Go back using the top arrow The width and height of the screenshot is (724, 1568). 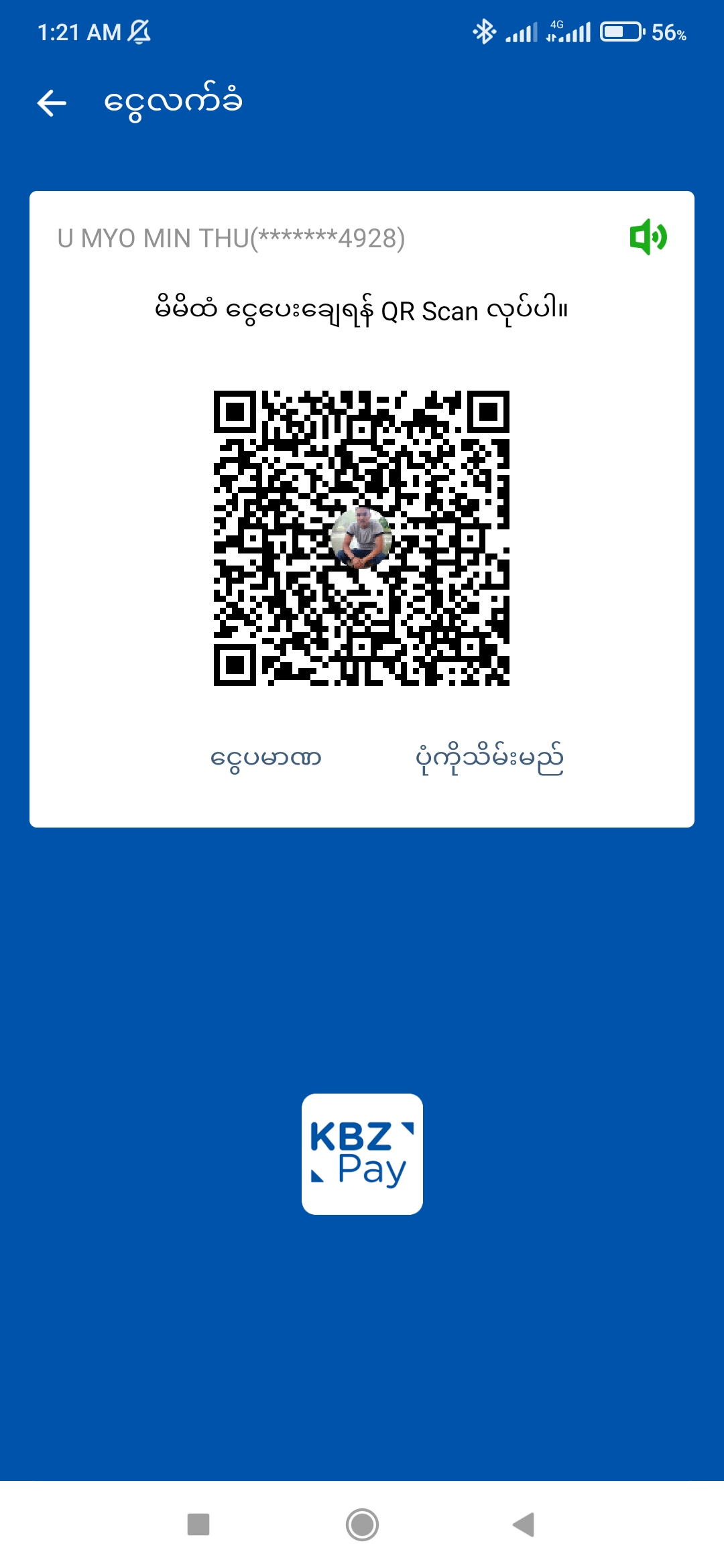point(52,103)
